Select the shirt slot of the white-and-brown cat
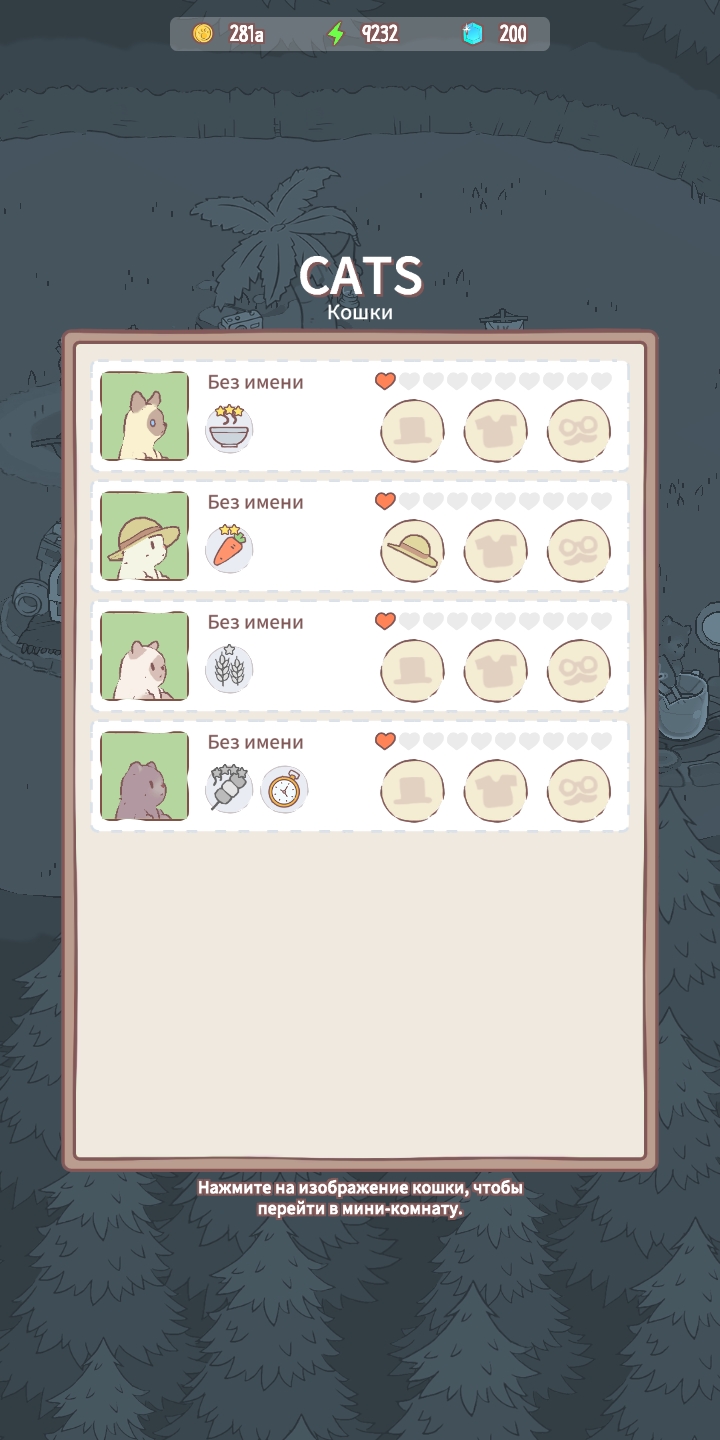The image size is (720, 1440). (x=496, y=671)
